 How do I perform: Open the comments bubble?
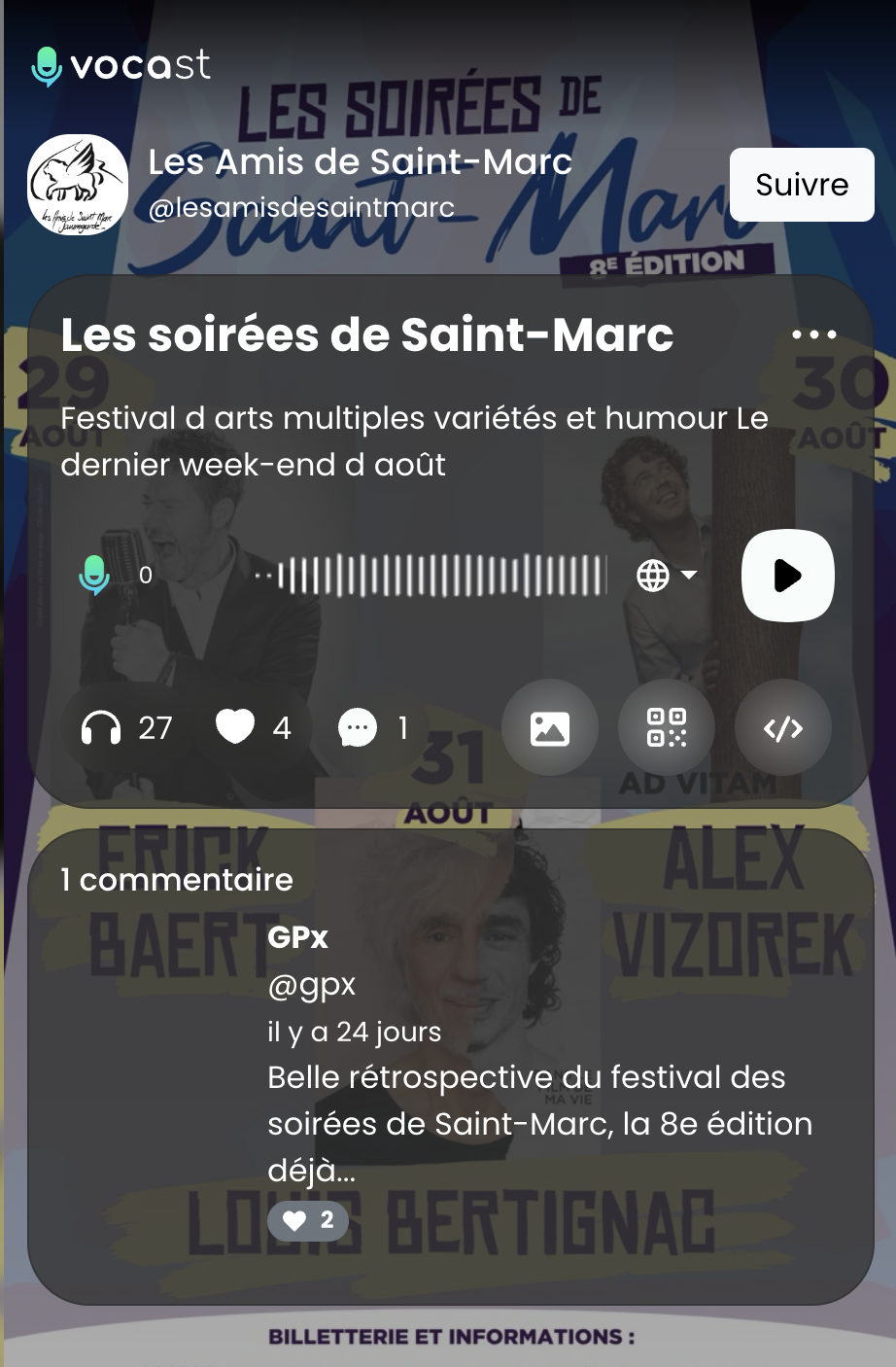[357, 728]
